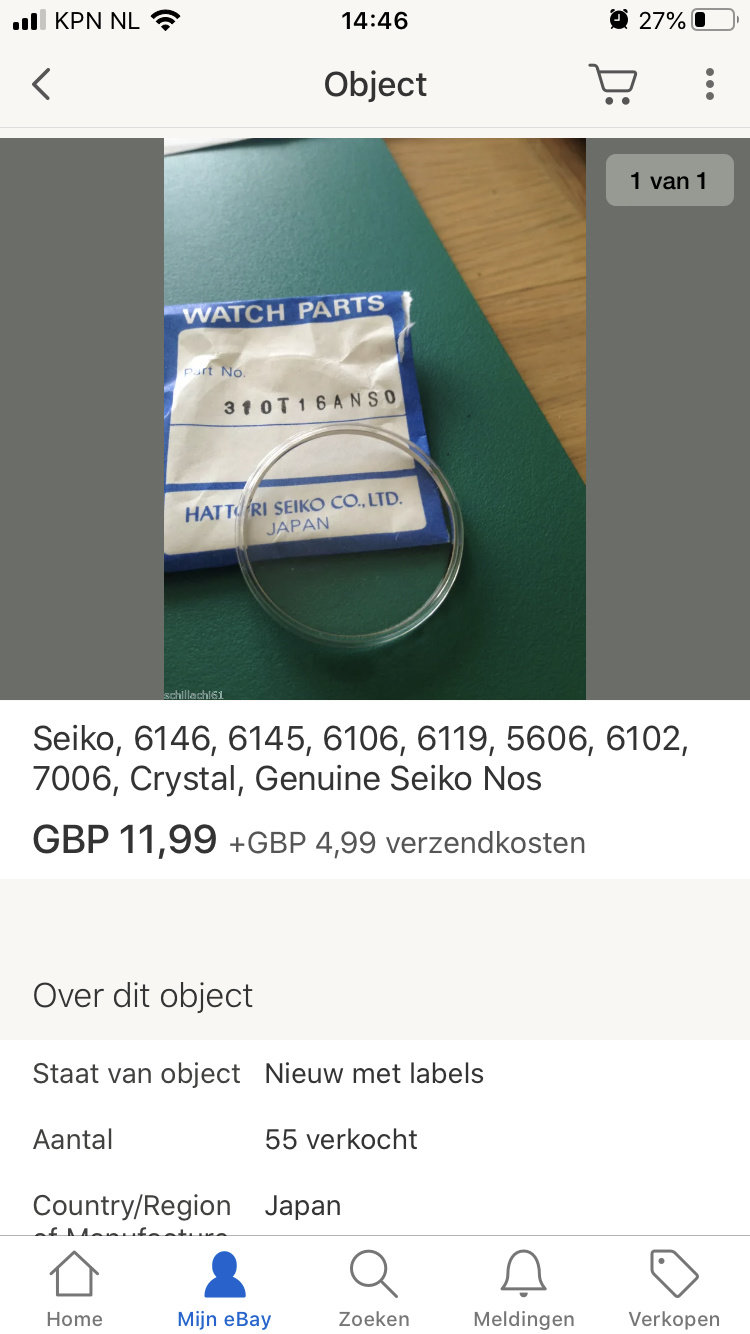Open the Zoeken search tab

coord(374,1290)
